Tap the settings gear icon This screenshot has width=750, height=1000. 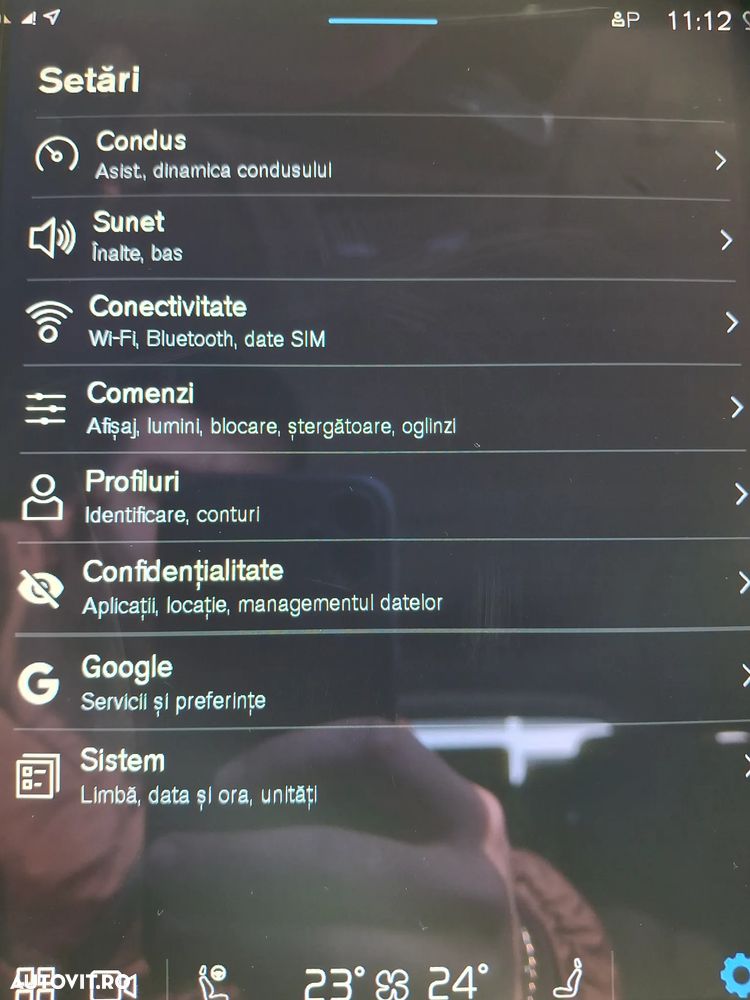point(736,976)
